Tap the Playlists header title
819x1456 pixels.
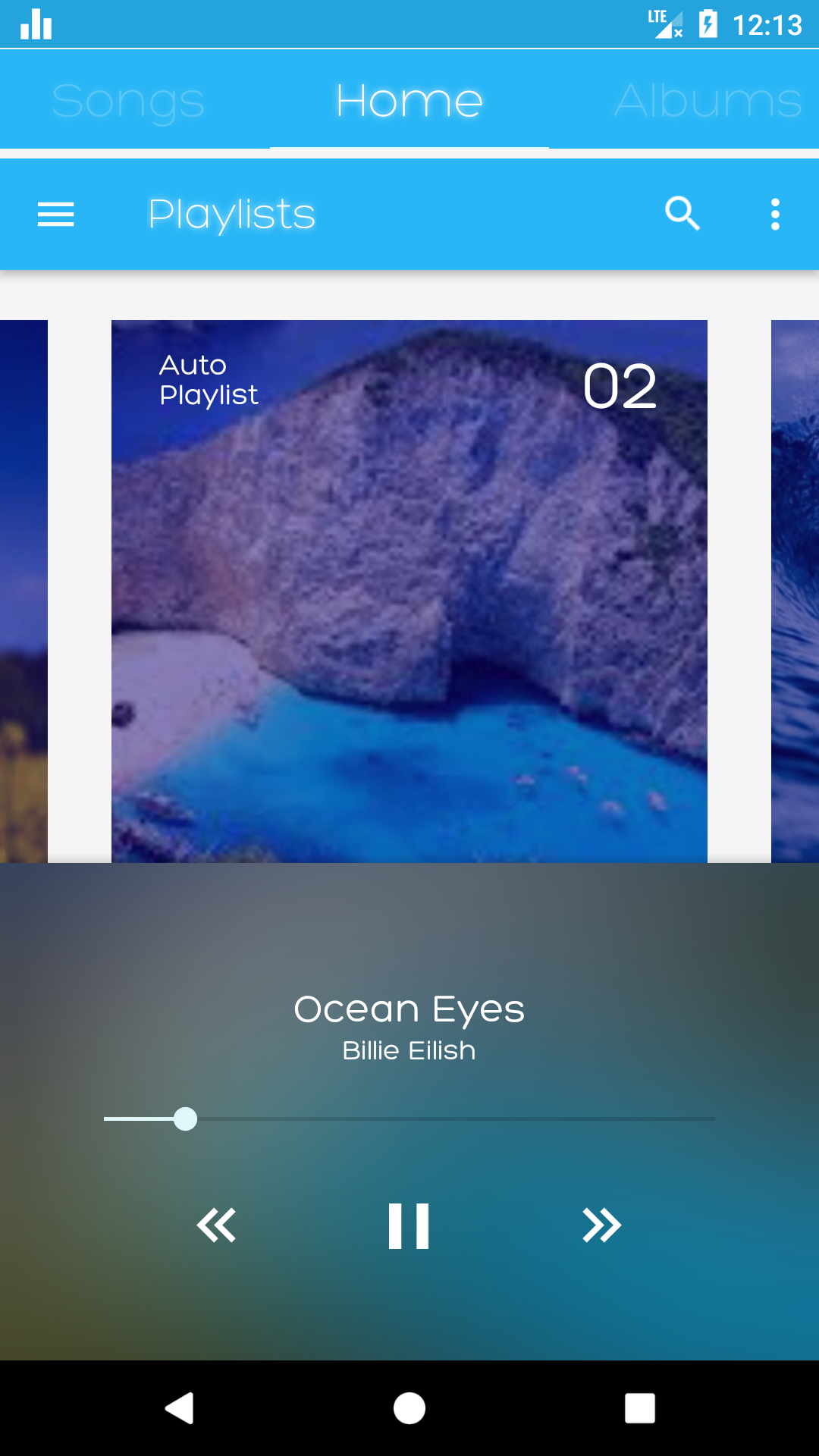click(x=230, y=213)
